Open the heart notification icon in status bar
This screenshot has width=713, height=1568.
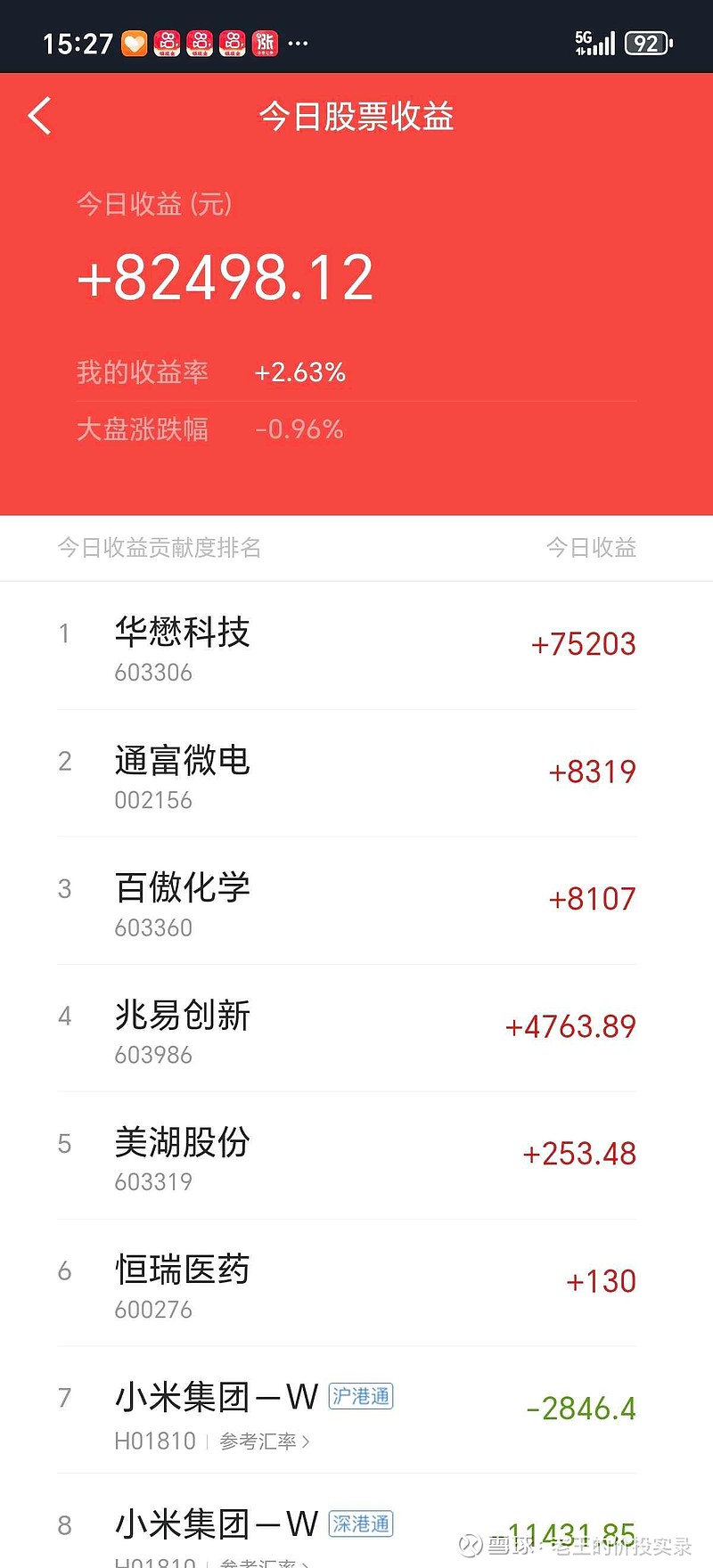pyautogui.click(x=134, y=42)
